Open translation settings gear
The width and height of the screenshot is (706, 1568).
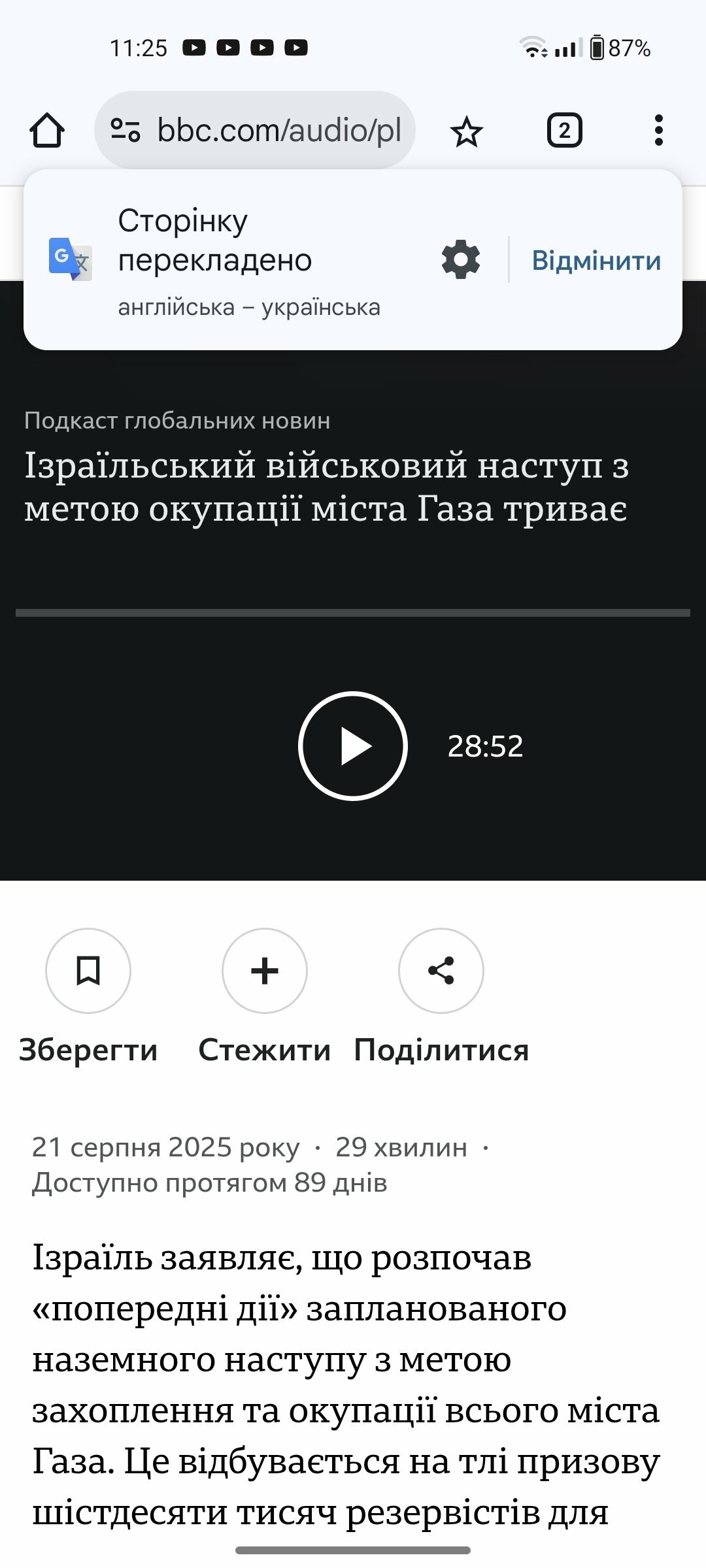coord(461,260)
